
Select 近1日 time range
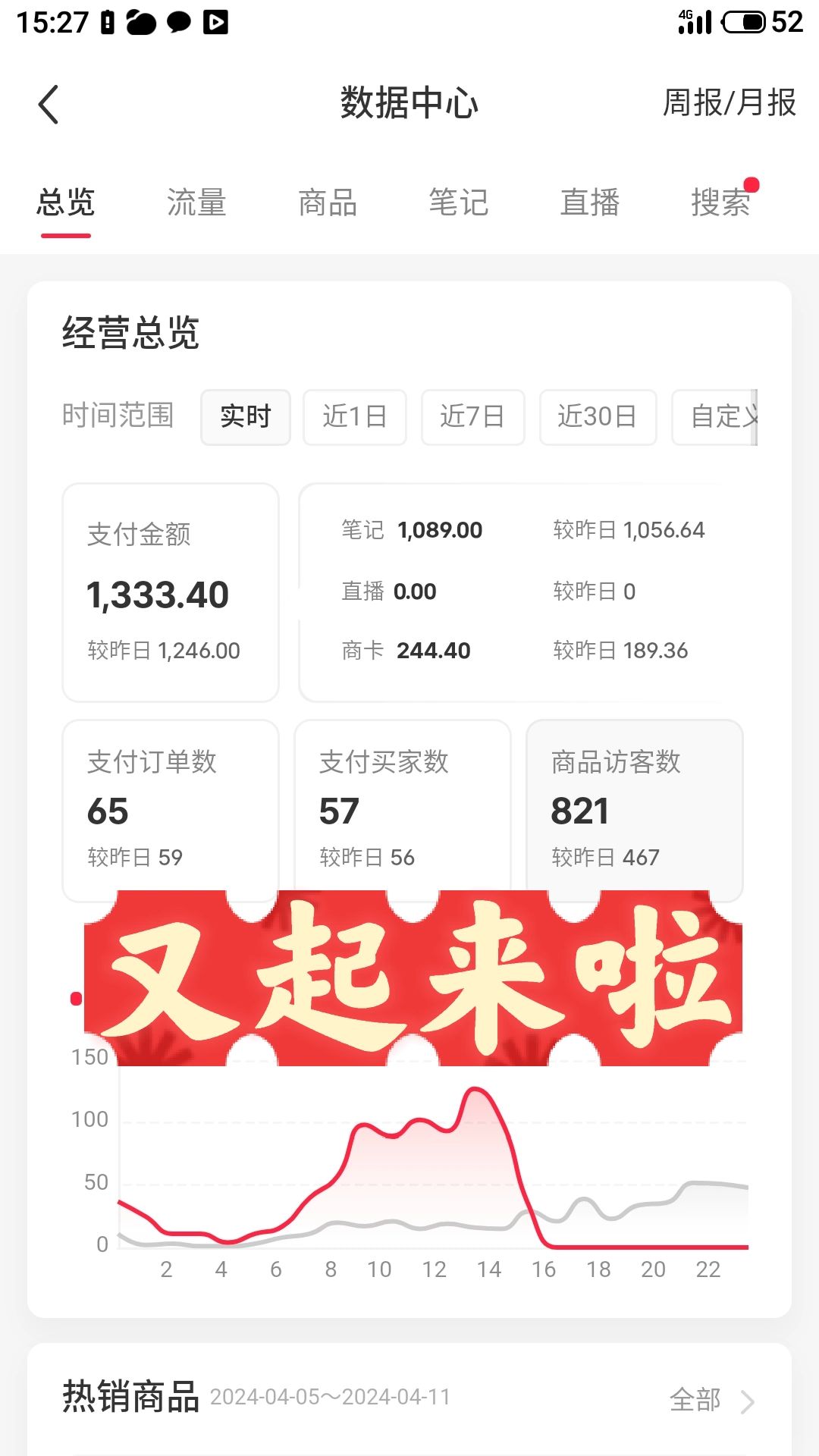(354, 417)
